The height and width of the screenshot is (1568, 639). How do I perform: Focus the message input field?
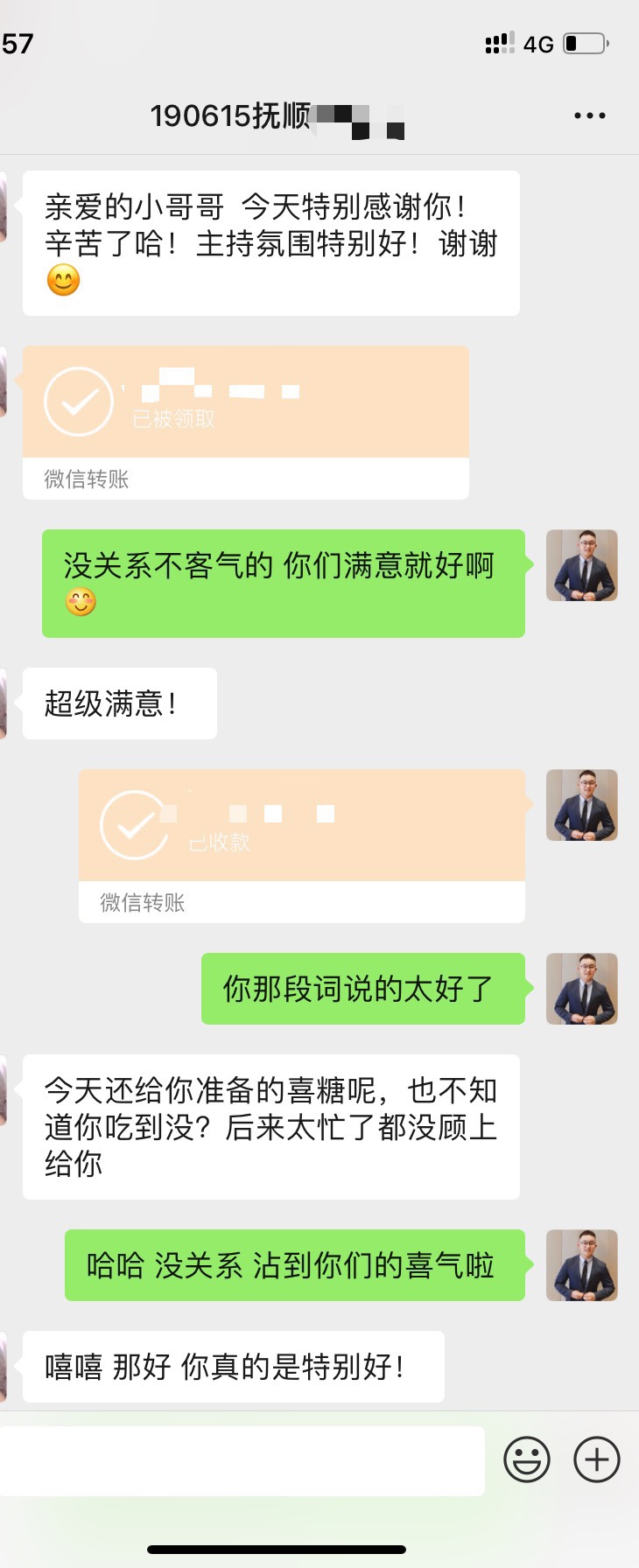point(242,1460)
